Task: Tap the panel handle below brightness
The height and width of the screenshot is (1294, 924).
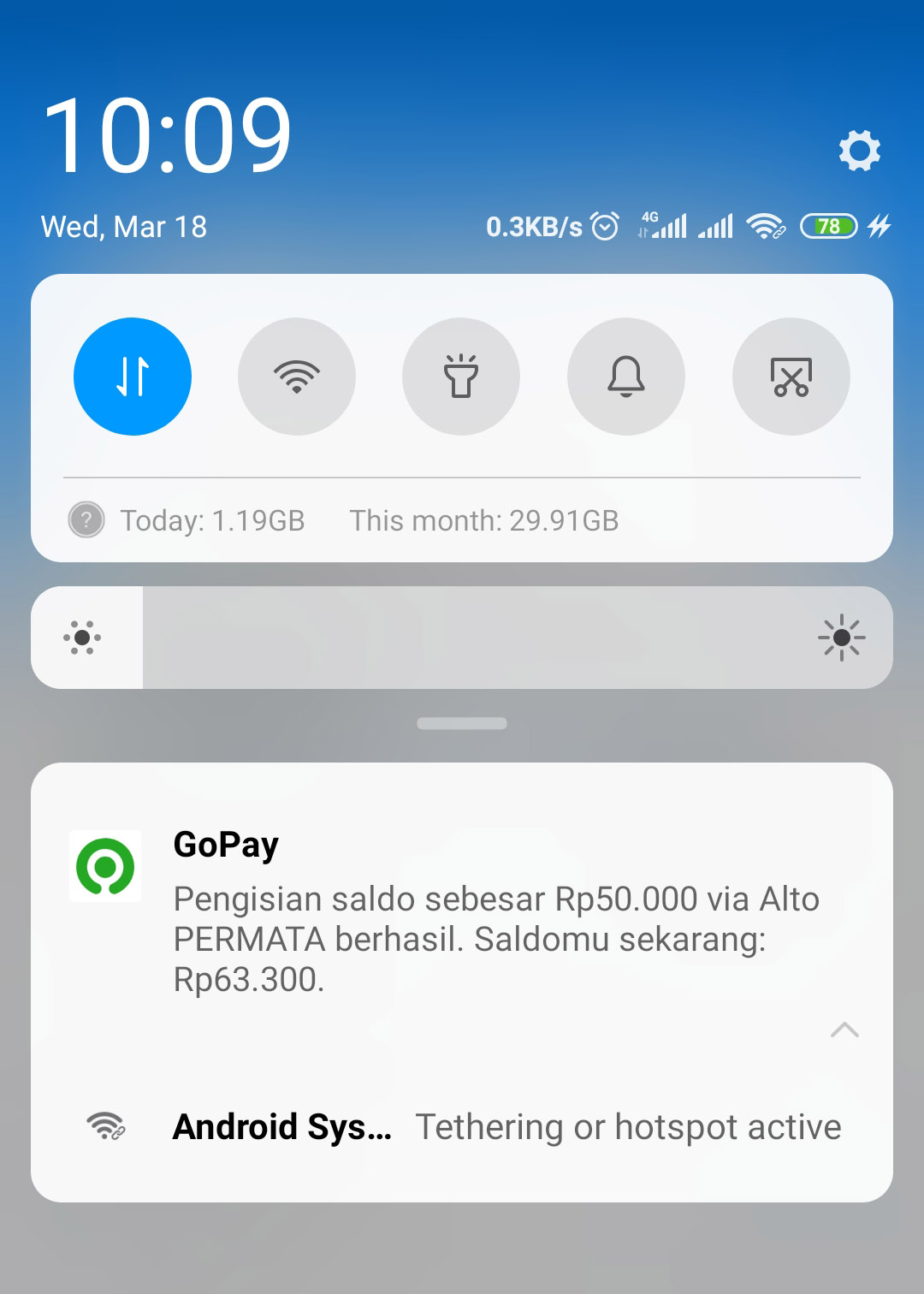Action: 462,724
